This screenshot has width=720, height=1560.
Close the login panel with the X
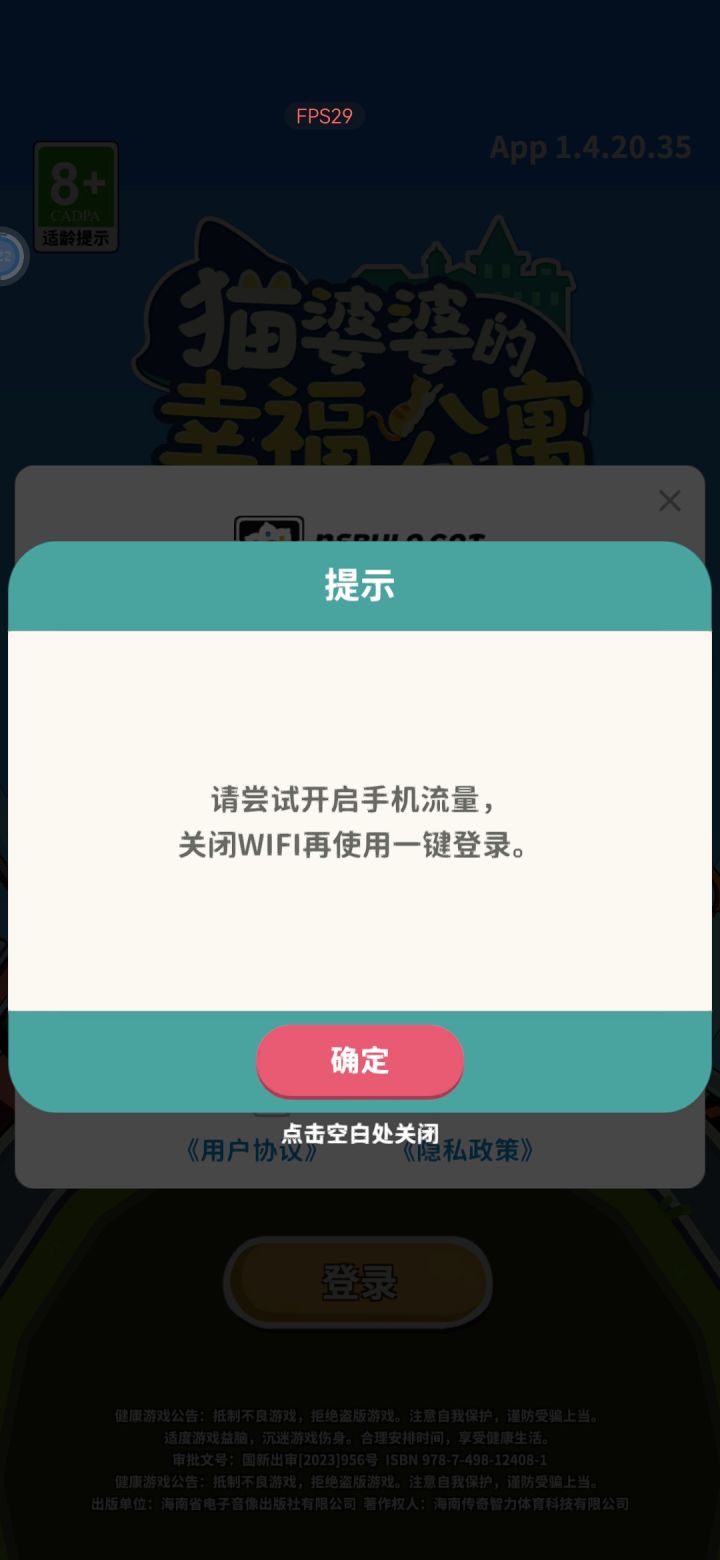pos(668,501)
